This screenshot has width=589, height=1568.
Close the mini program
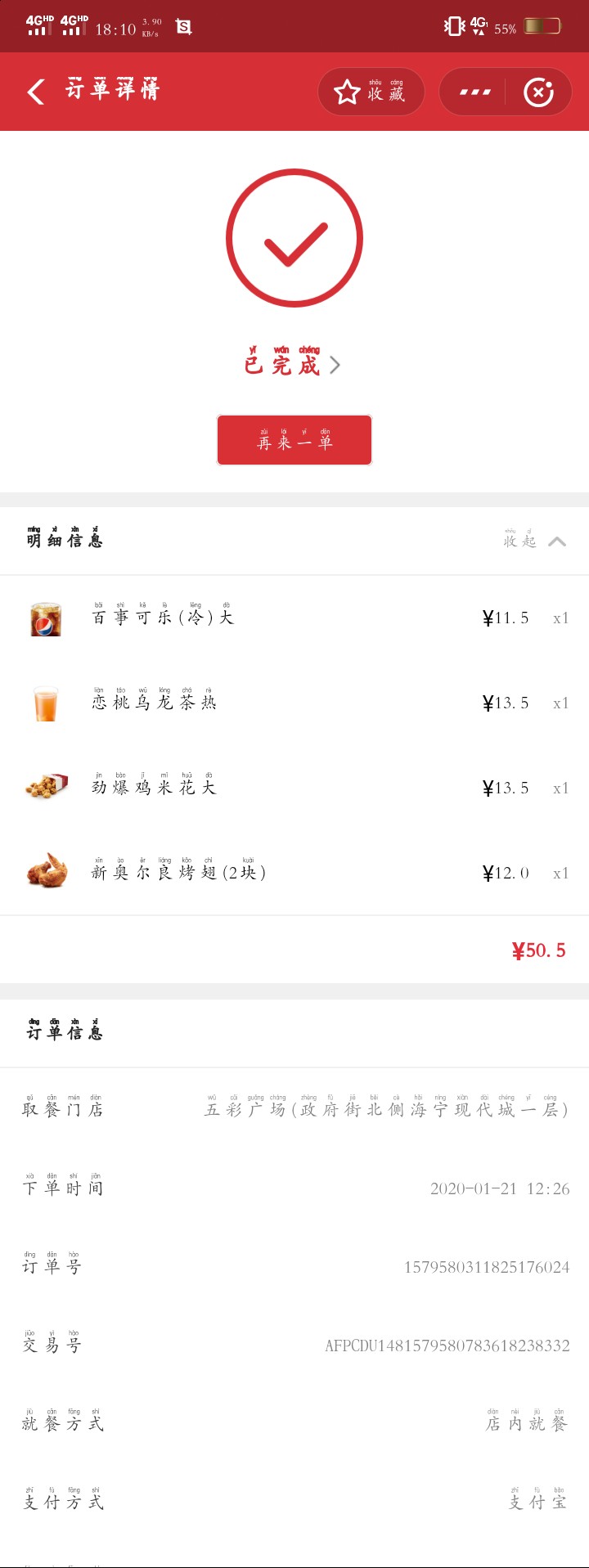point(538,92)
